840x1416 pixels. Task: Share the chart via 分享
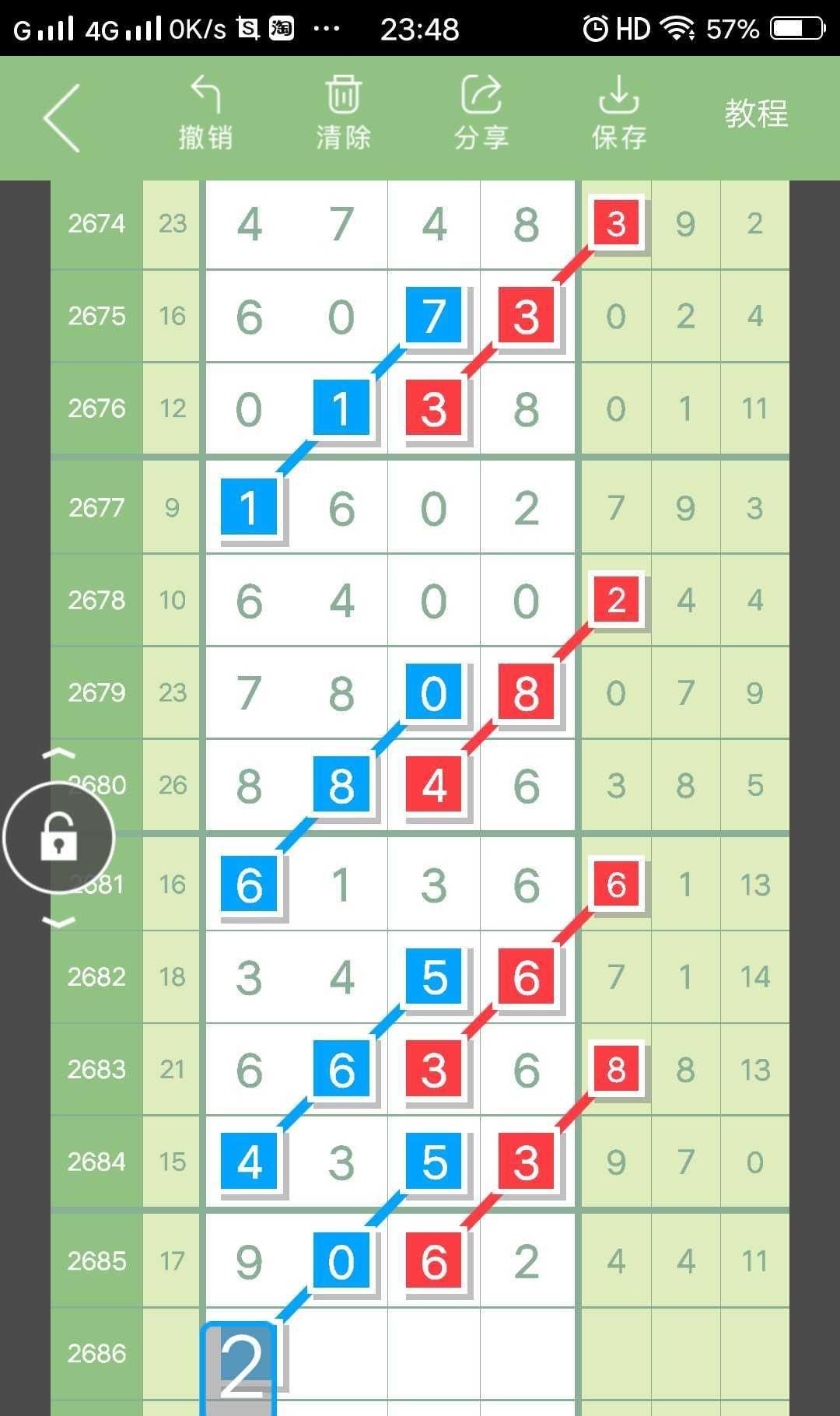point(481,114)
